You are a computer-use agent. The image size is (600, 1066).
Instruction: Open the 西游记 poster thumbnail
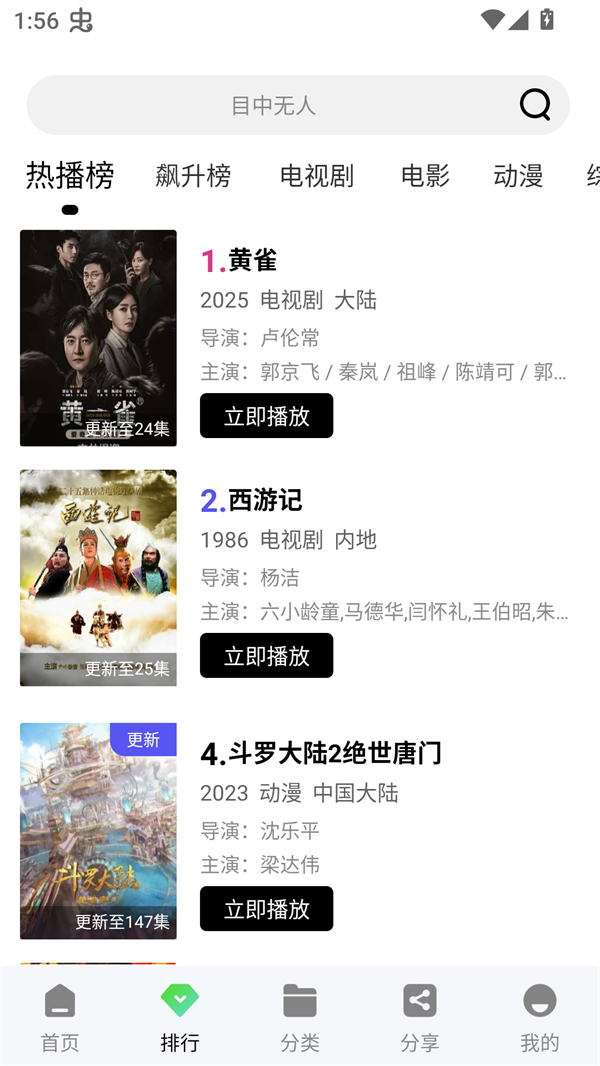pos(98,578)
